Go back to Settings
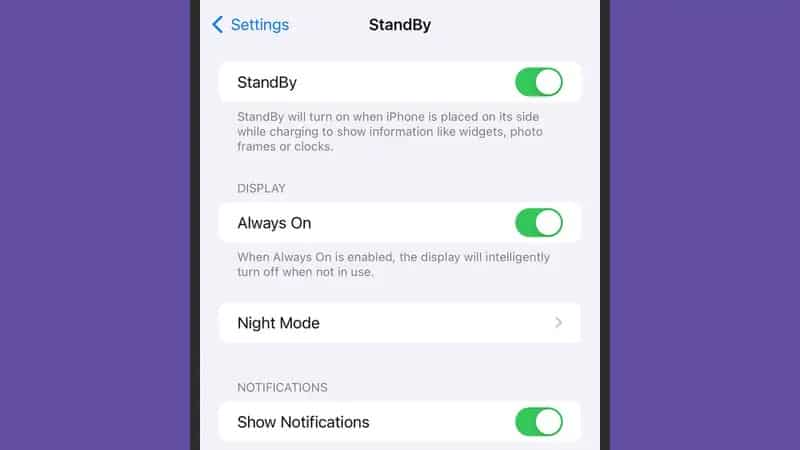Screen dimensions: 800x450 250,25
